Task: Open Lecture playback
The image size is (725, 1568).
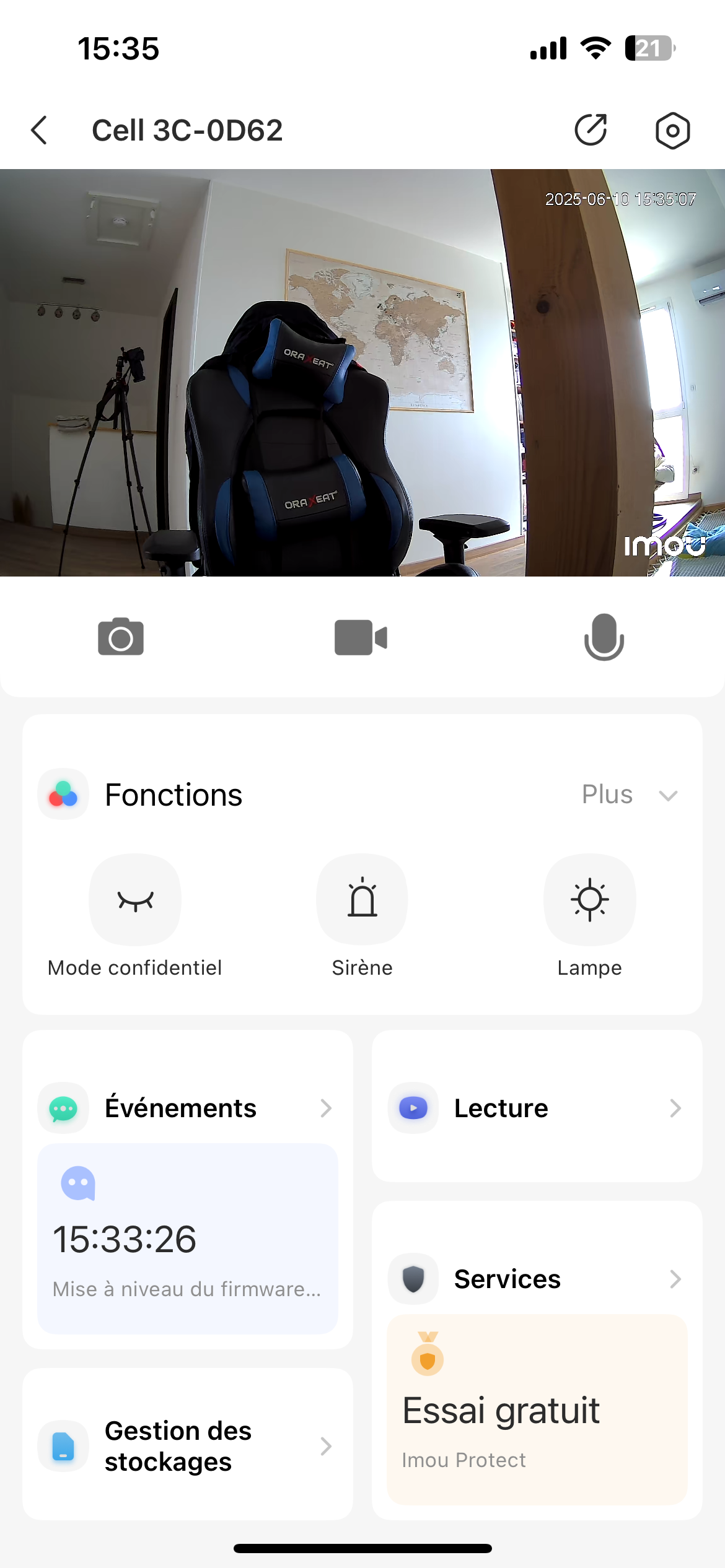Action: pos(537,1108)
